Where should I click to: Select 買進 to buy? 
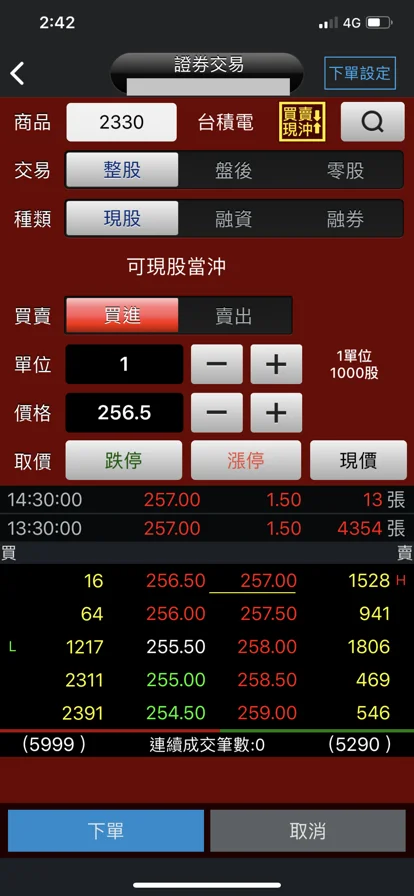[x=122, y=315]
